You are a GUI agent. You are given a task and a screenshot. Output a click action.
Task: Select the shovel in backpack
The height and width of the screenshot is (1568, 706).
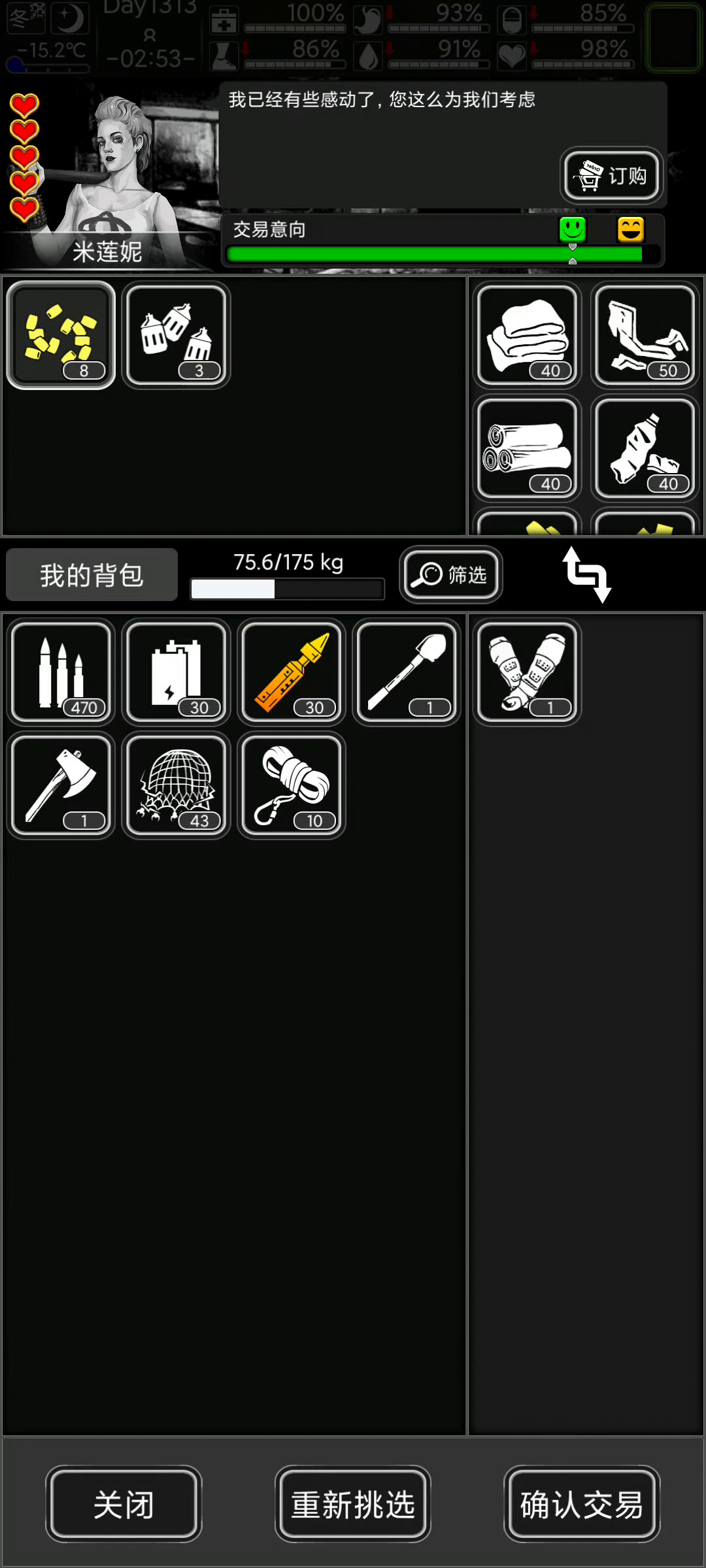(407, 672)
